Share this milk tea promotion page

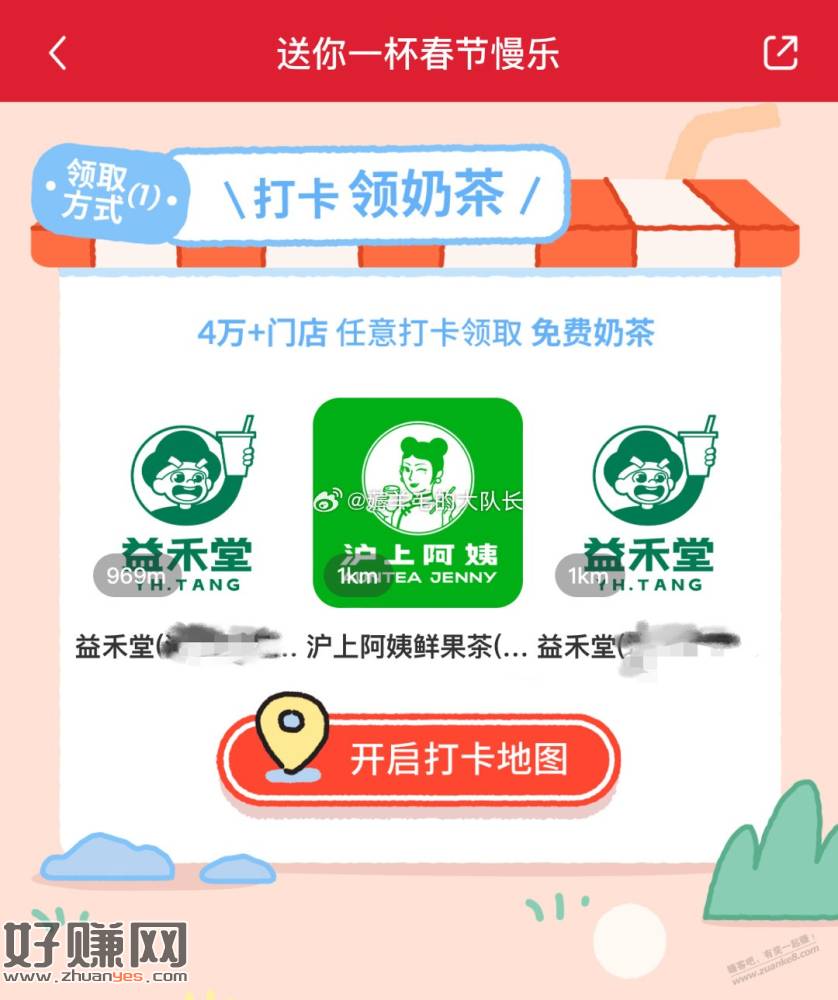pos(781,52)
